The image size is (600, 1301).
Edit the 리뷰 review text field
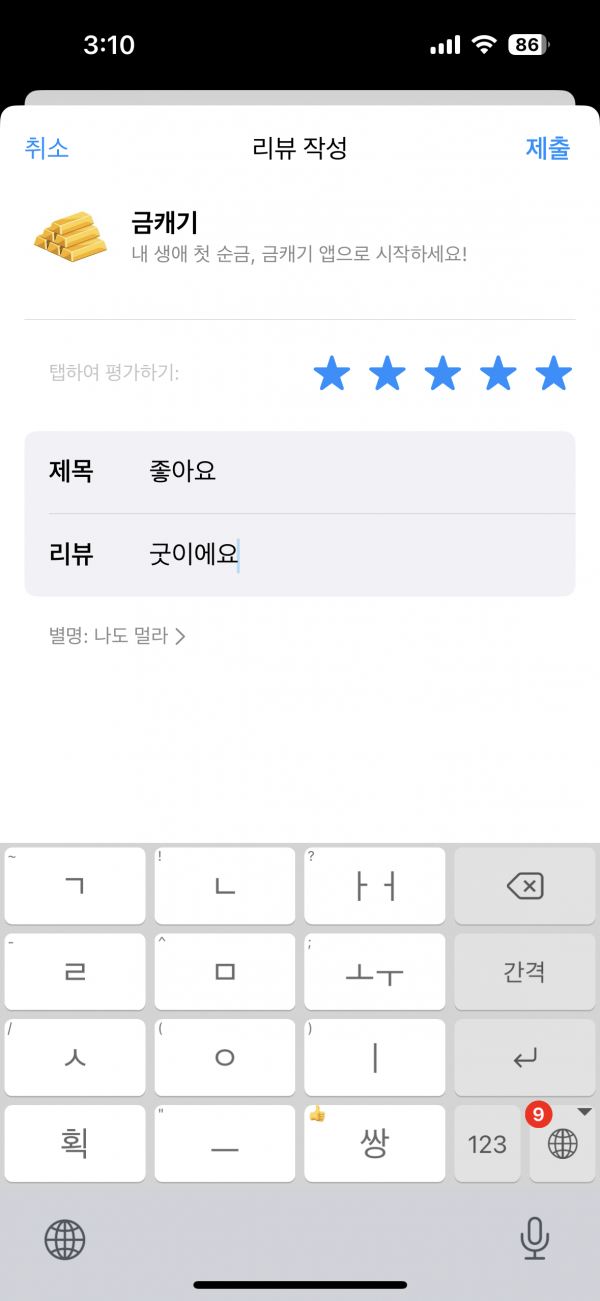tap(350, 555)
